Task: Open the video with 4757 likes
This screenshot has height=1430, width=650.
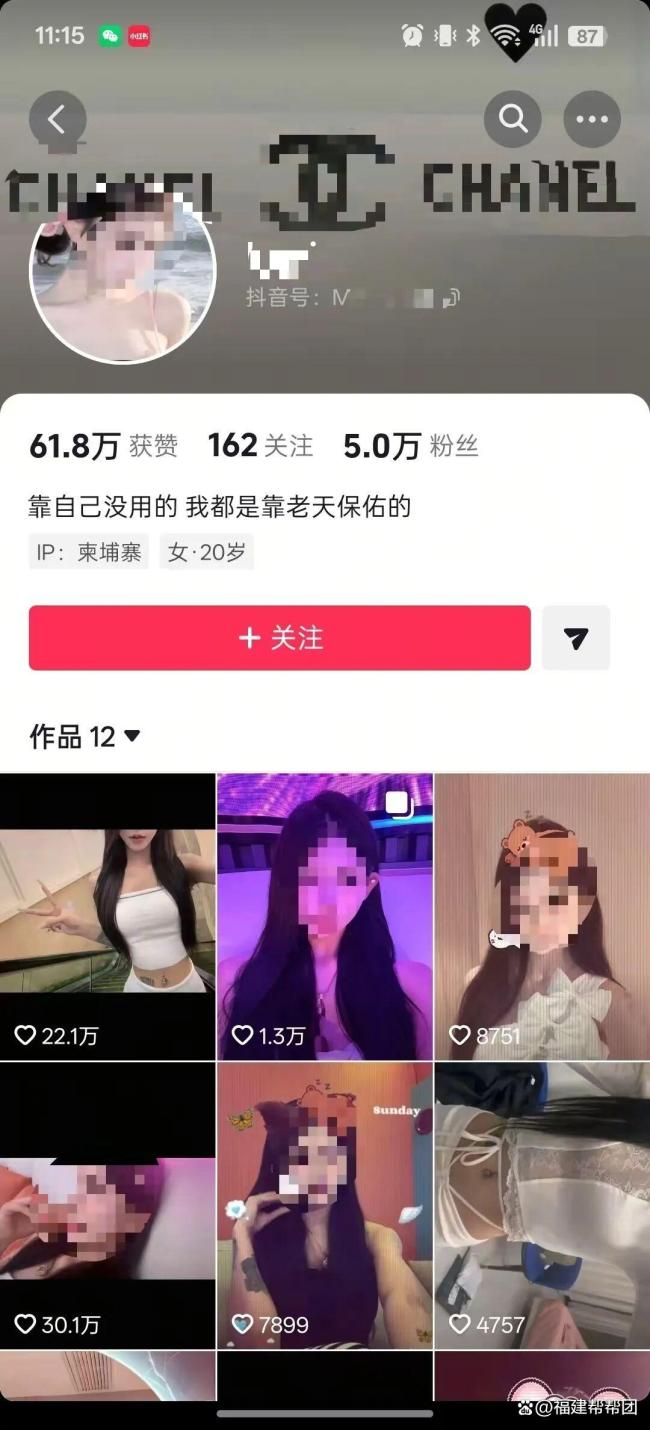Action: (x=542, y=1205)
